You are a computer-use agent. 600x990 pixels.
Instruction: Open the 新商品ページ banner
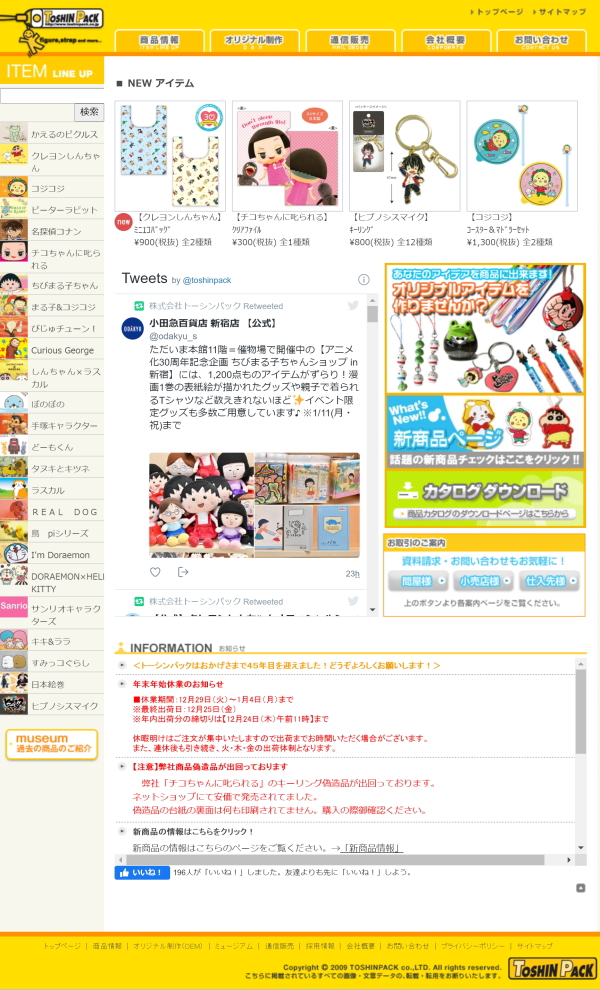tap(485, 431)
